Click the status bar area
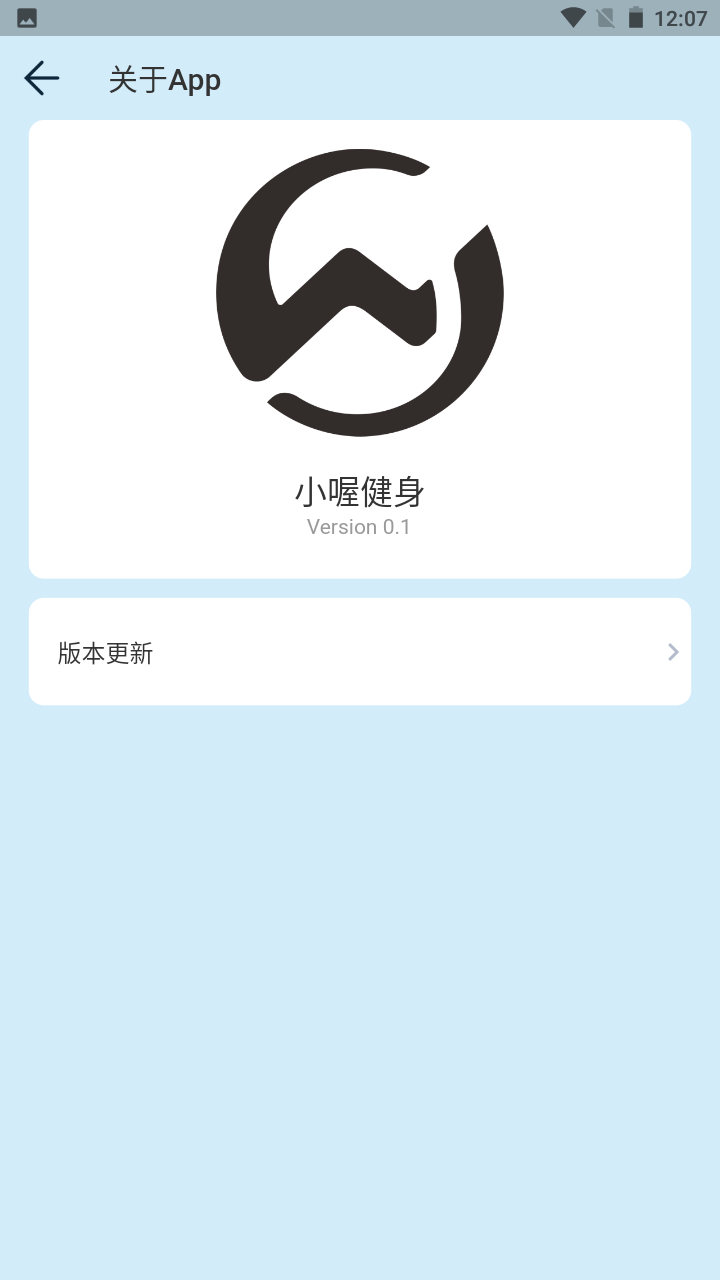 [360, 16]
